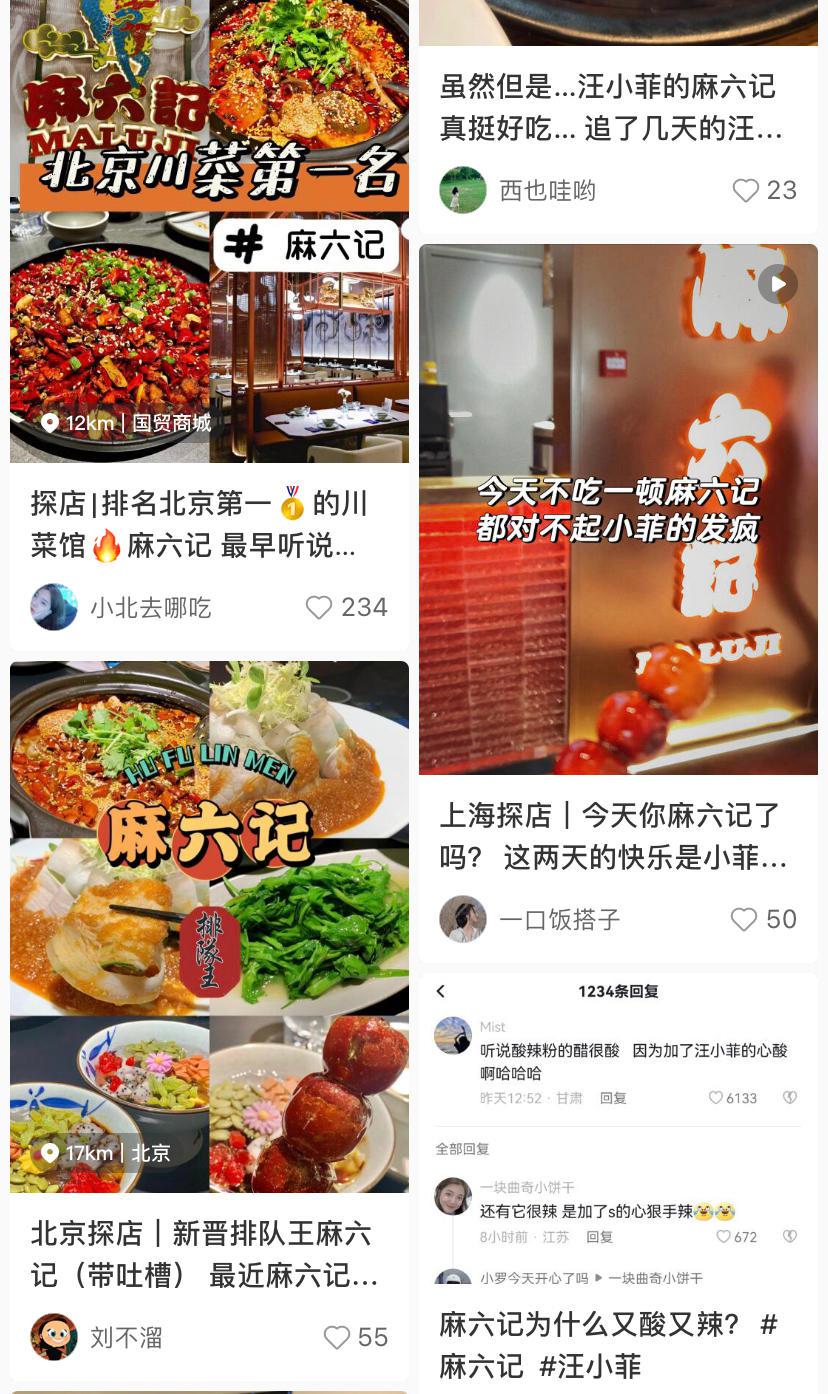
Task: Open 小北去哪吃's profile avatar
Action: (54, 607)
